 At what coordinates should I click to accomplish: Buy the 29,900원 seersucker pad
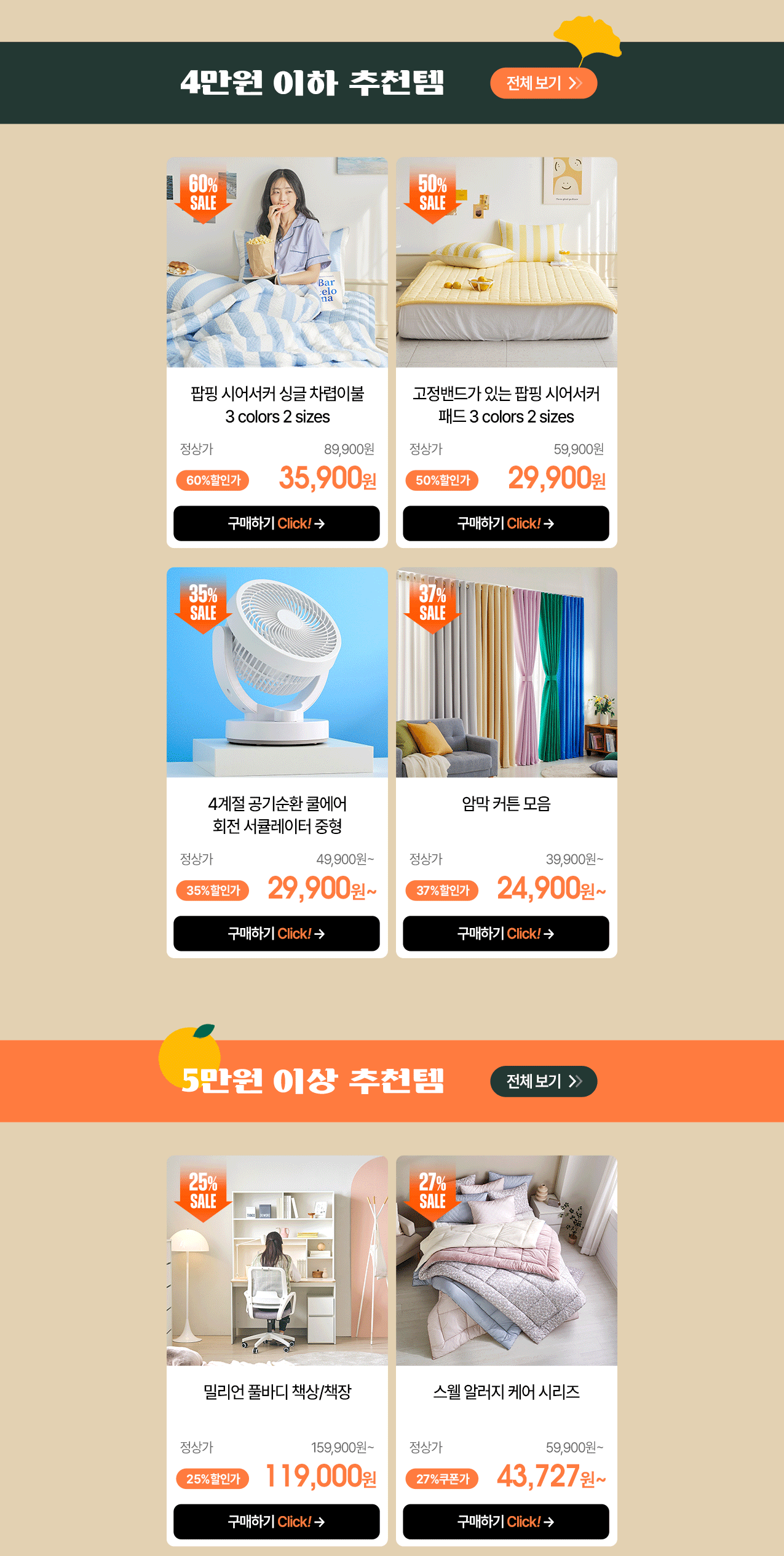[505, 523]
